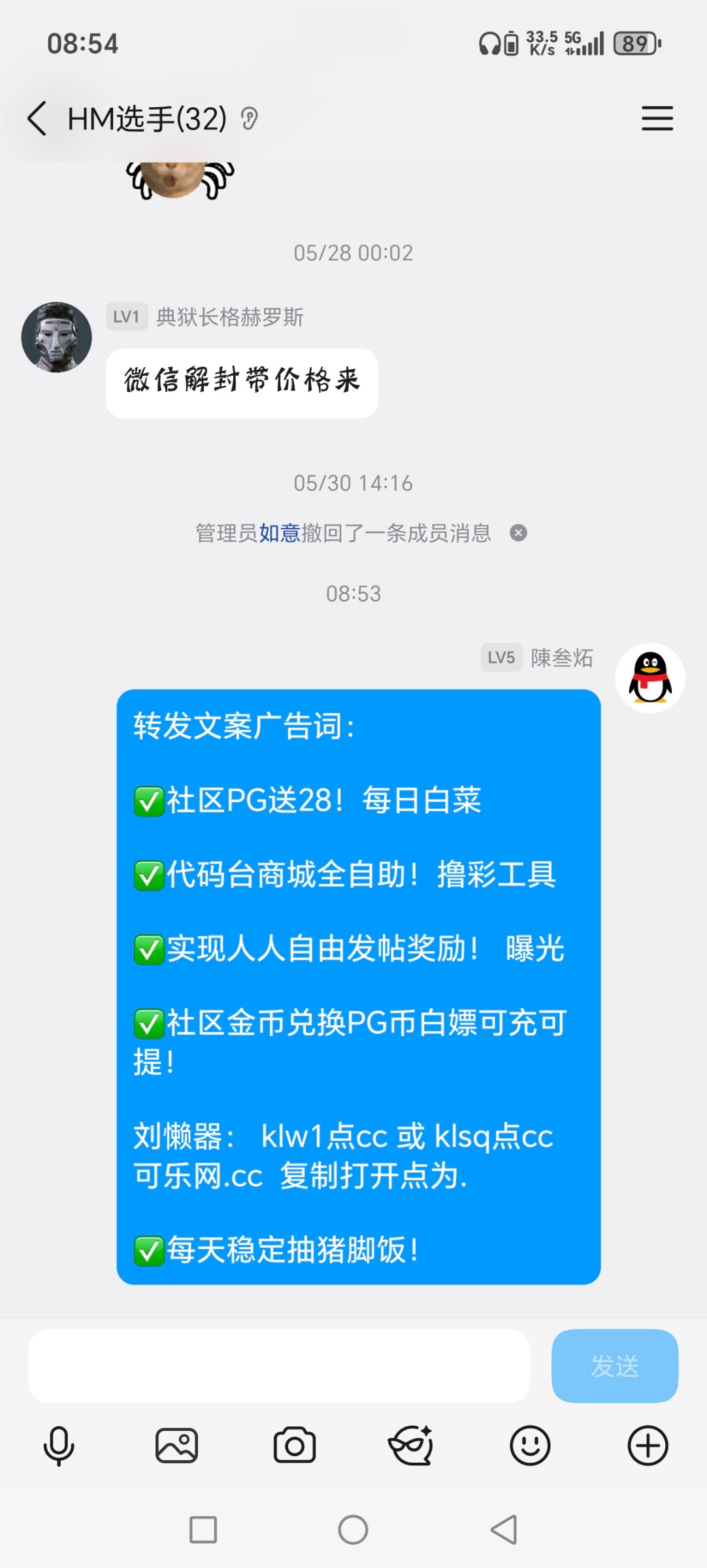Tap the group title HM选手(32)
Screen dimensions: 707x1568
[x=145, y=118]
